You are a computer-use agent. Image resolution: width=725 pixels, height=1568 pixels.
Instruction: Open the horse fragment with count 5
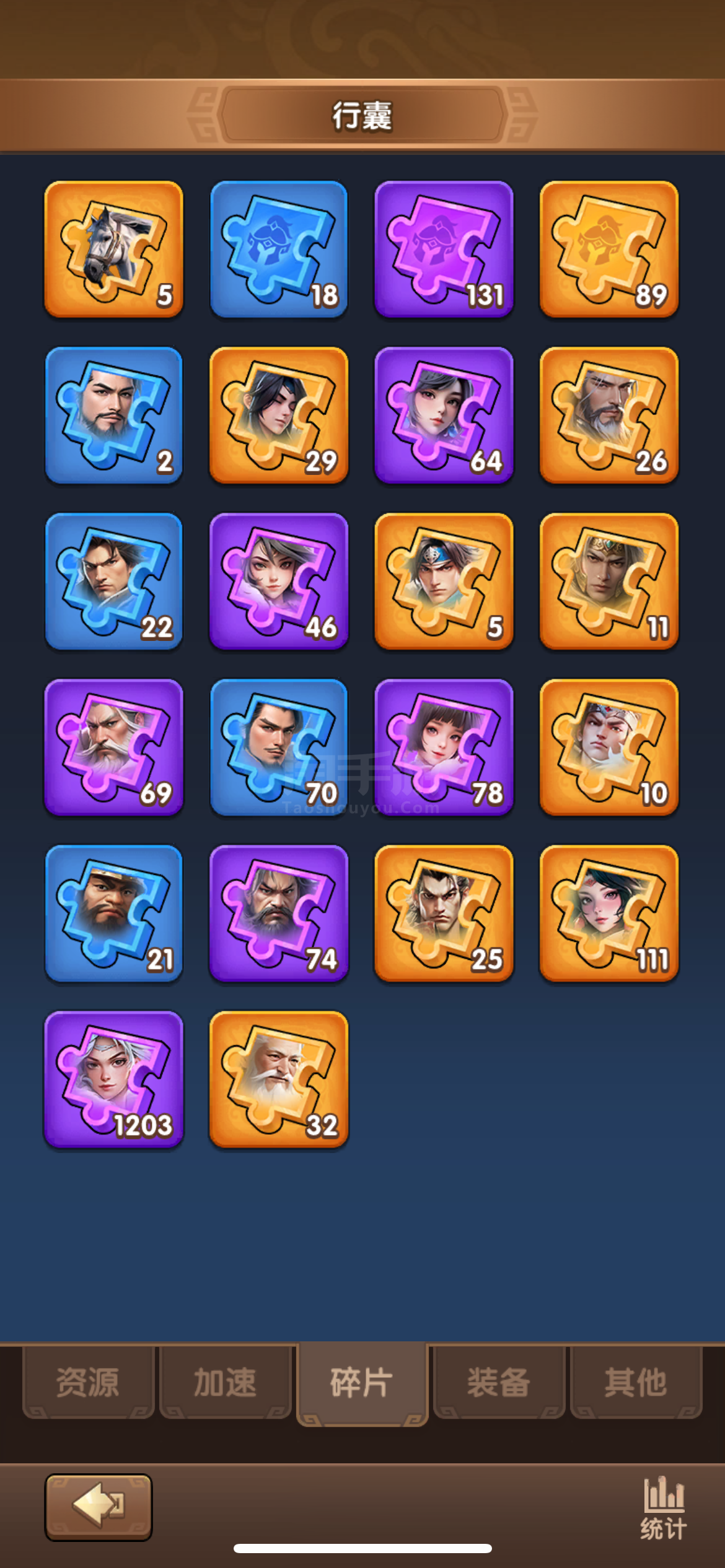[x=113, y=250]
